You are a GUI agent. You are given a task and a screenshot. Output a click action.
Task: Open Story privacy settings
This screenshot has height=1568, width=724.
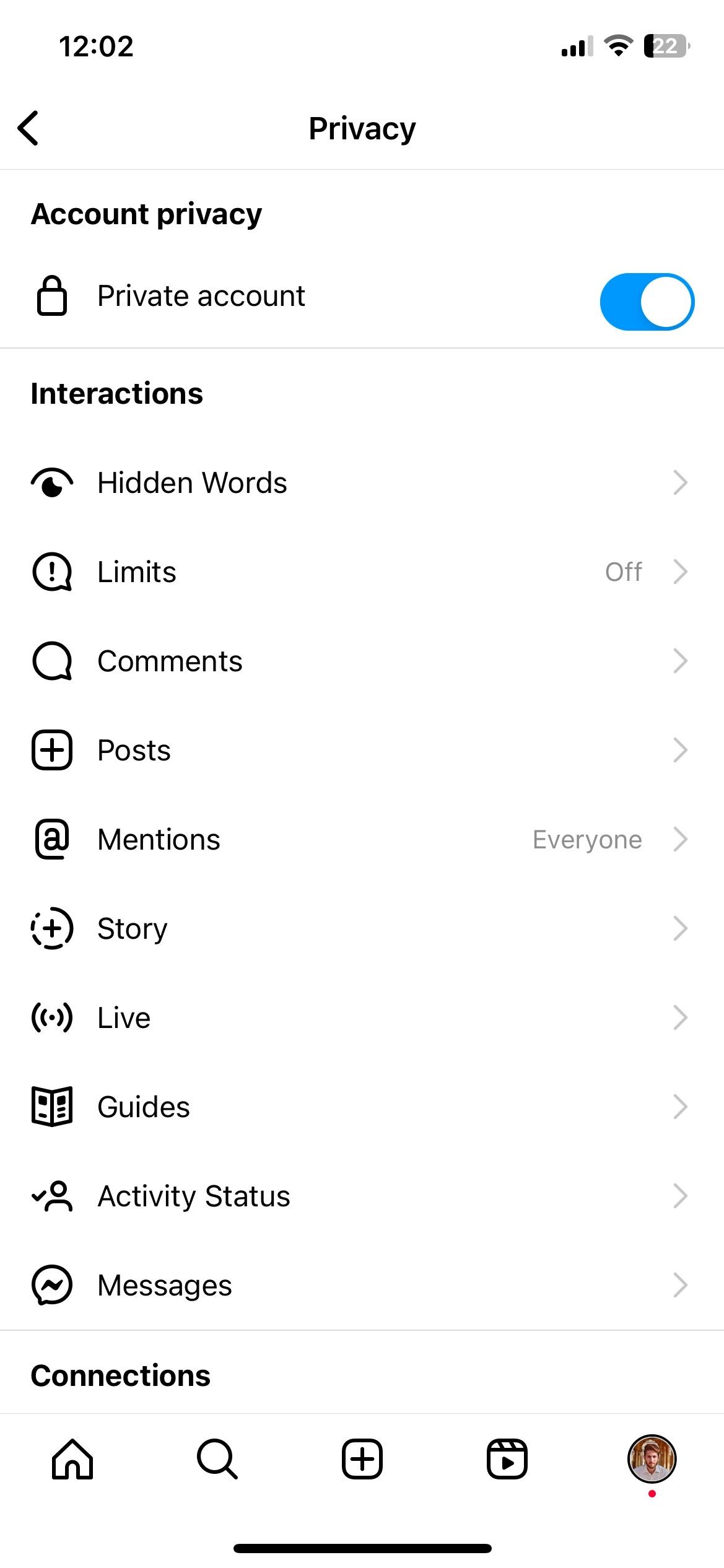pos(362,928)
